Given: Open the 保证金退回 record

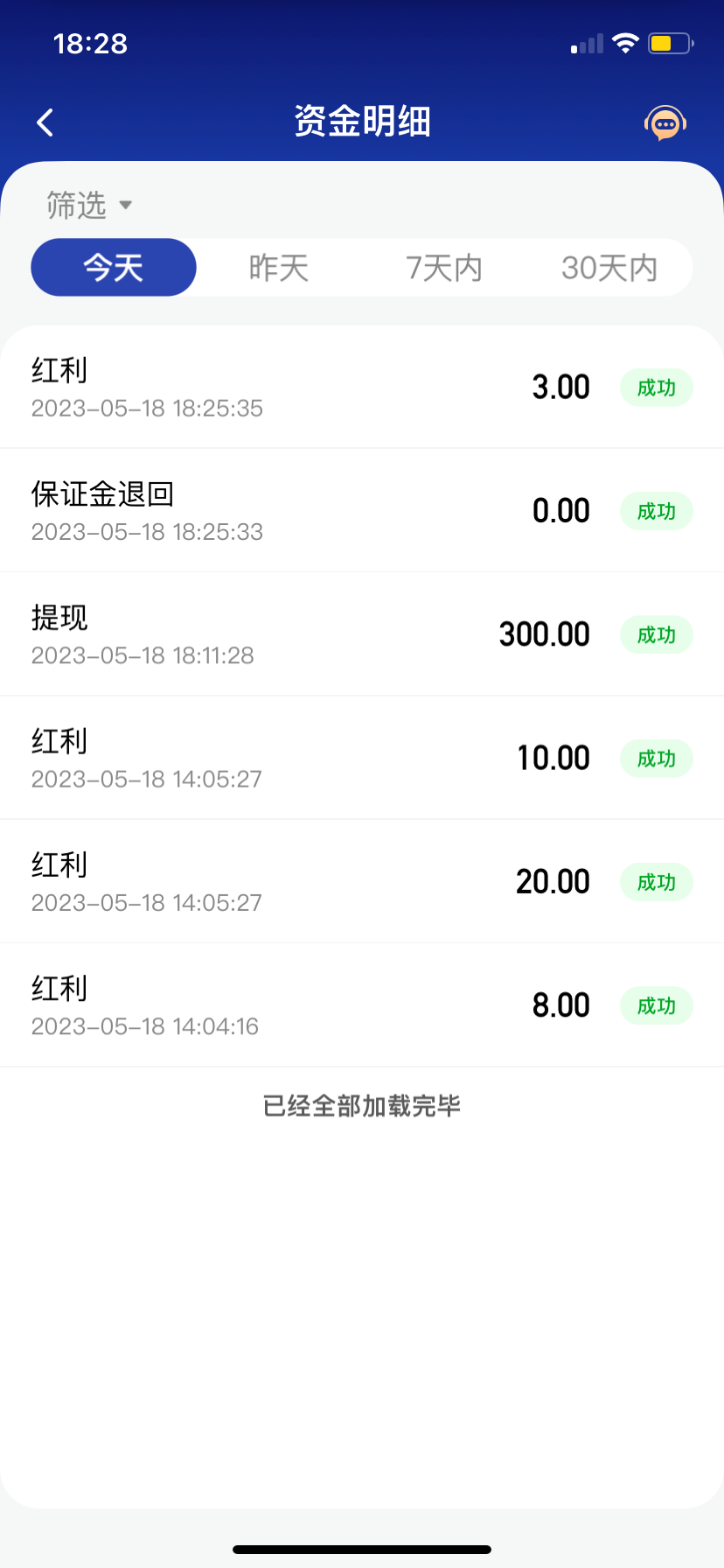Looking at the screenshot, I should click(362, 511).
